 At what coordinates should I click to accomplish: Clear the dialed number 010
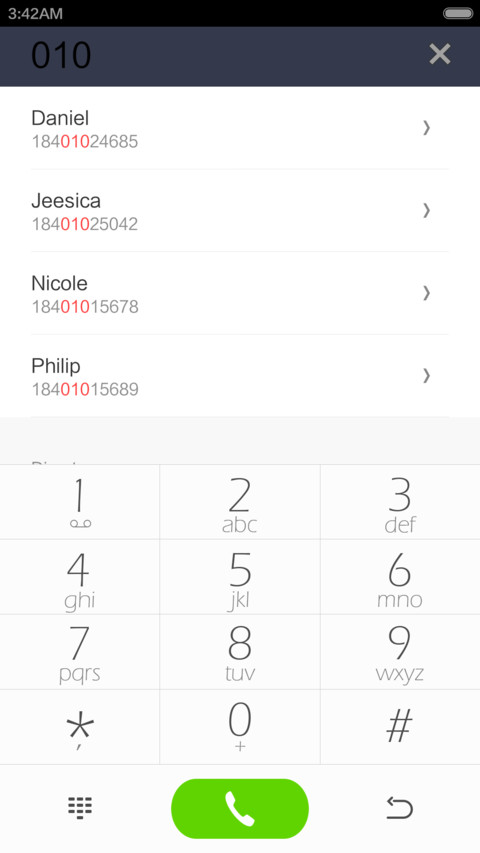tap(439, 54)
